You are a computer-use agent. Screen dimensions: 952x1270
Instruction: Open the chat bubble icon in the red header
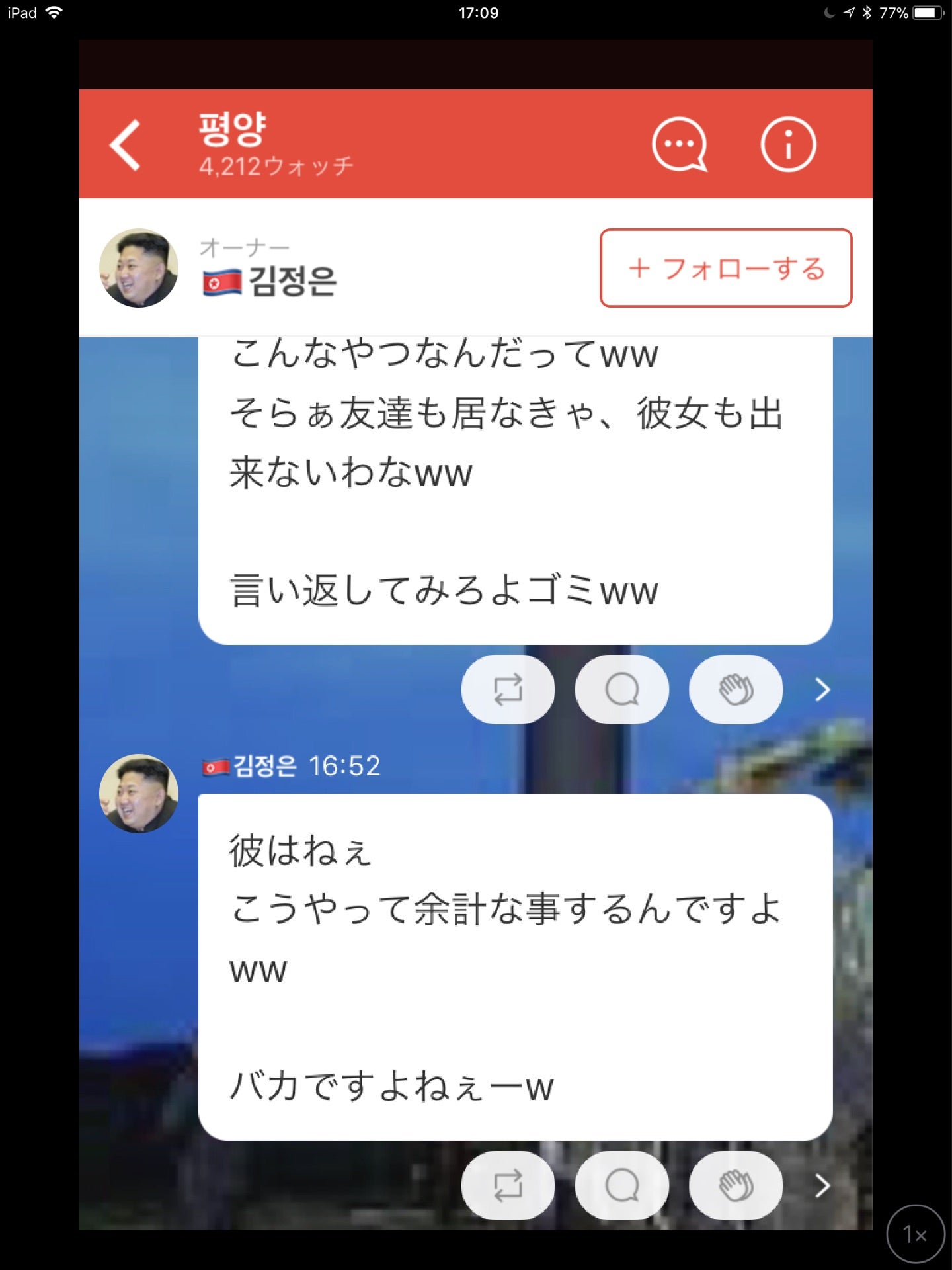click(x=680, y=145)
